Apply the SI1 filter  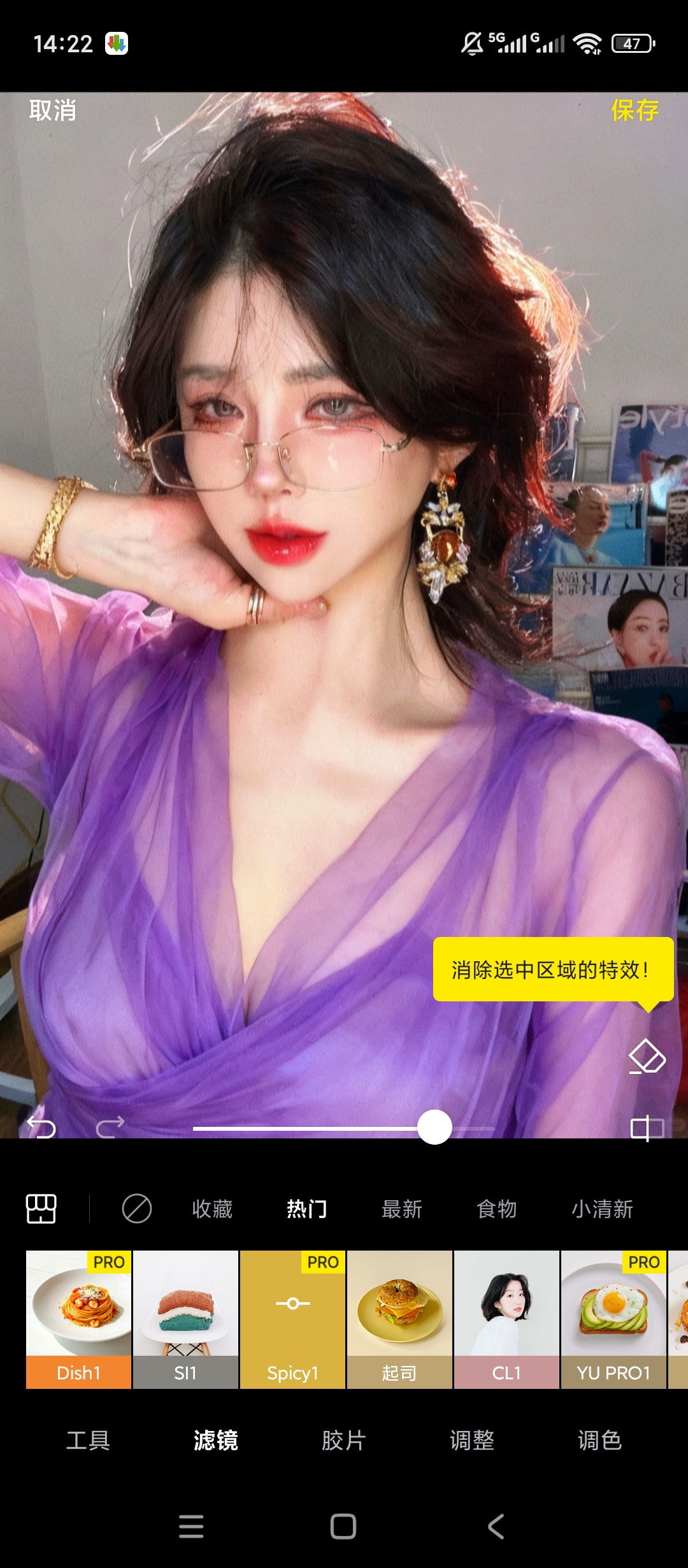pyautogui.click(x=185, y=1319)
